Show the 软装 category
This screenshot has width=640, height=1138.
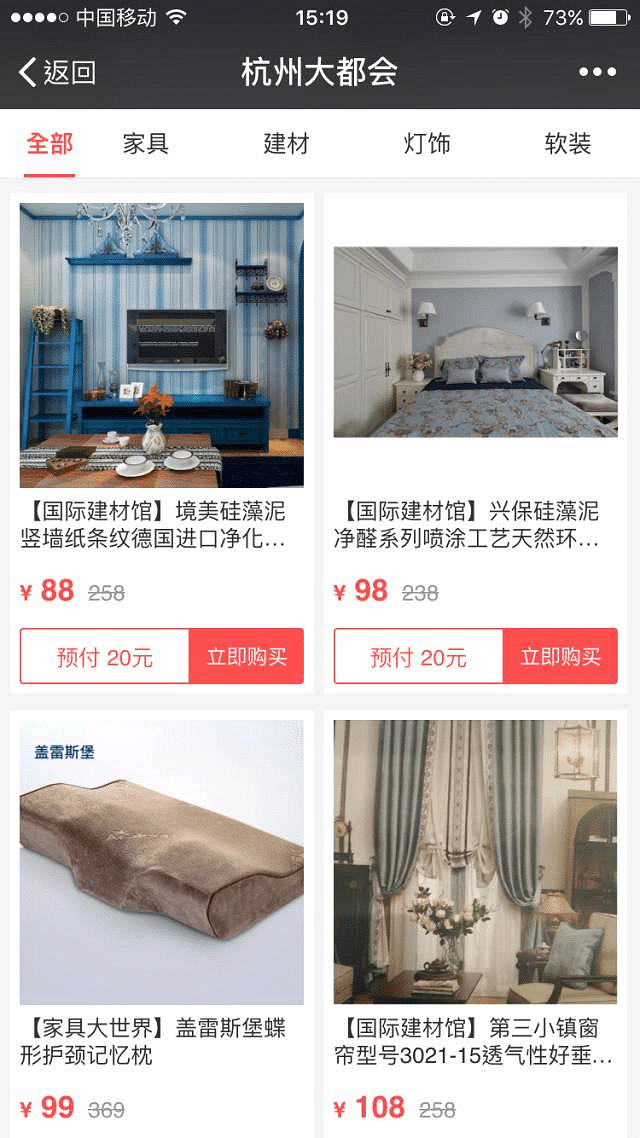click(568, 144)
